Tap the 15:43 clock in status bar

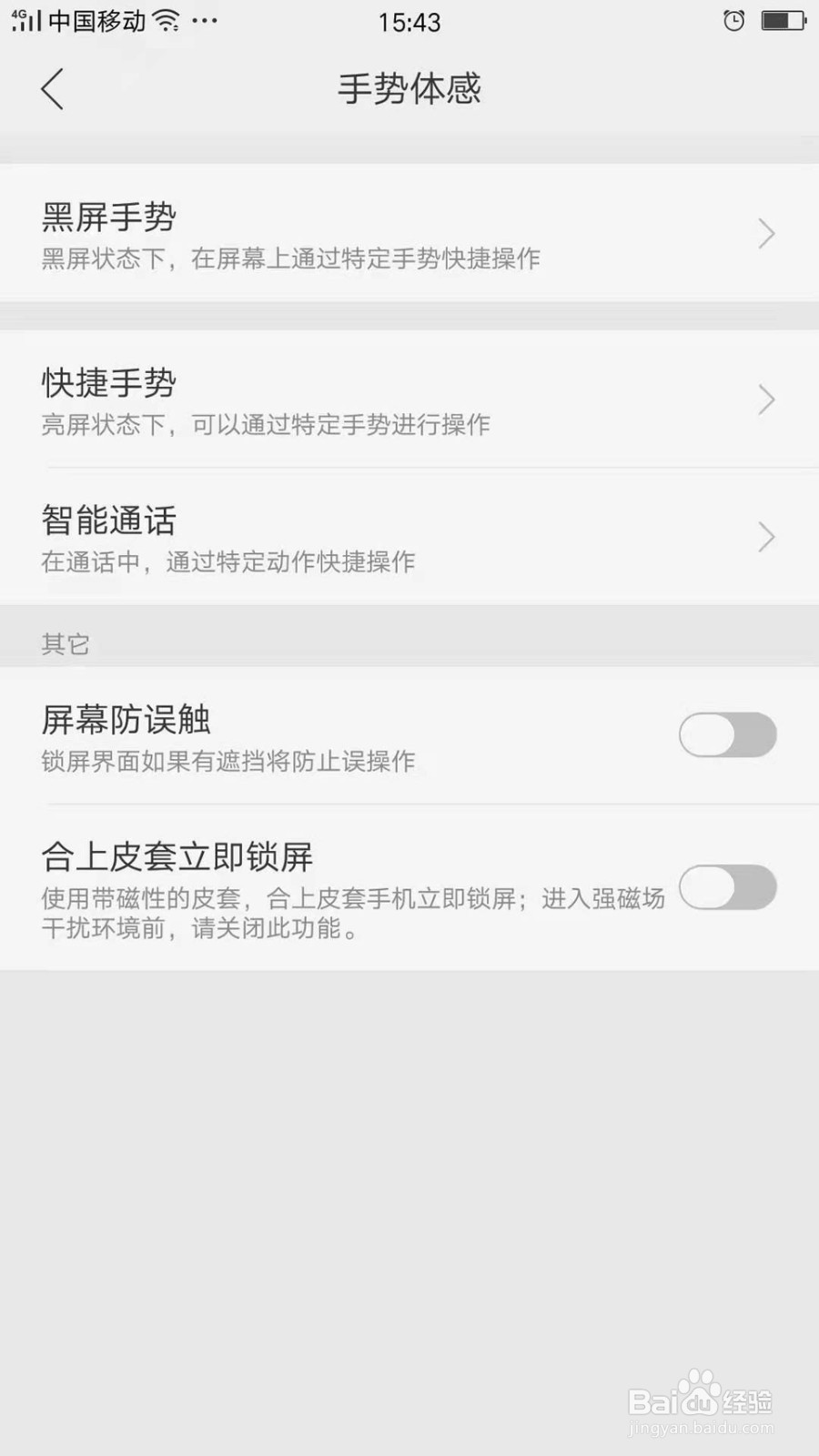(411, 22)
